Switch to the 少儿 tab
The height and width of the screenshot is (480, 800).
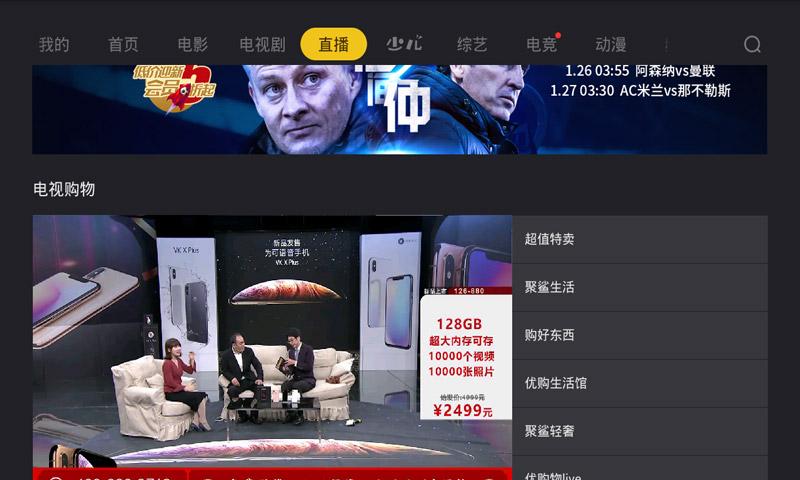click(x=404, y=44)
